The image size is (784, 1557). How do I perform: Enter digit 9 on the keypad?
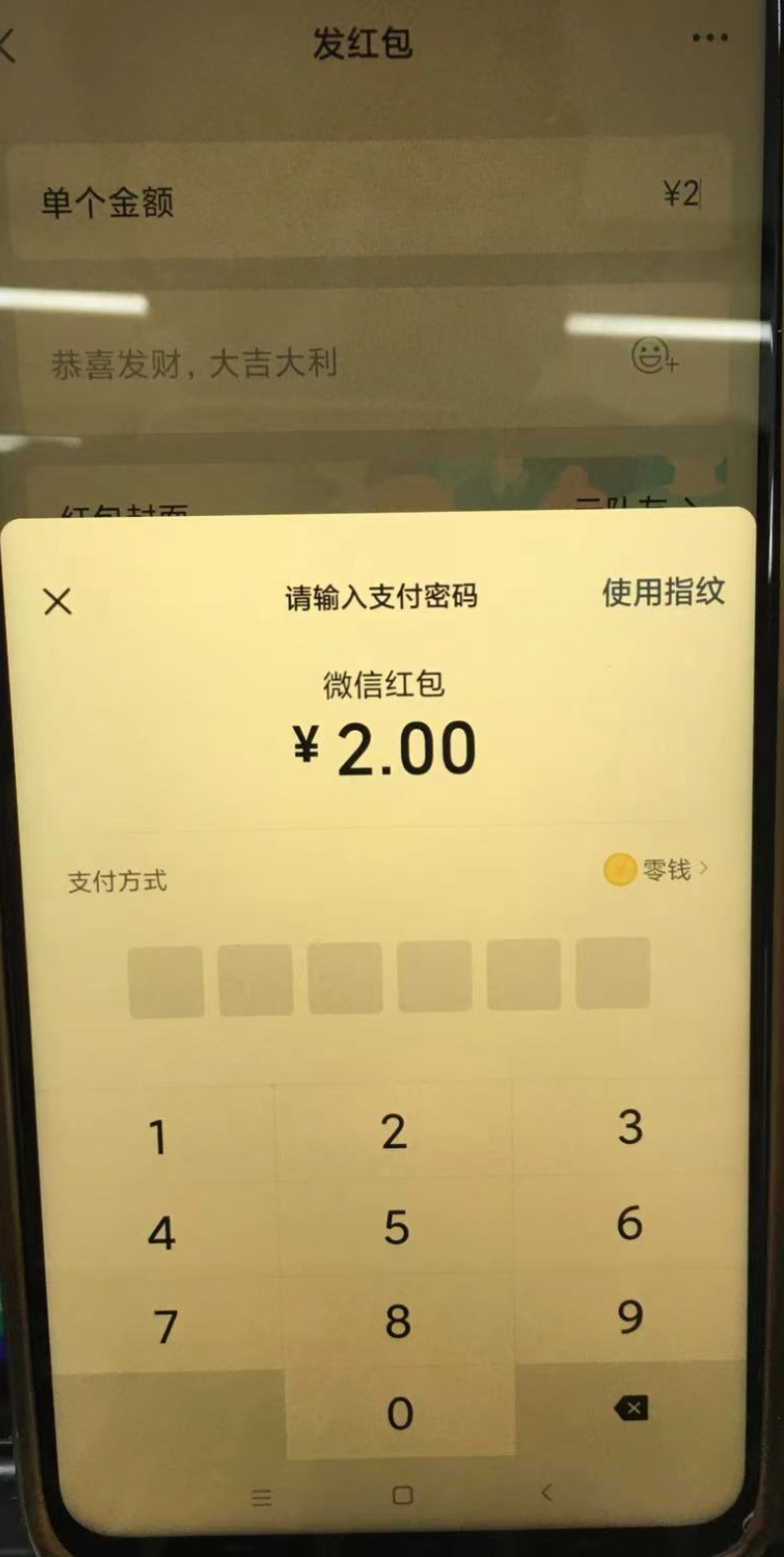pyautogui.click(x=631, y=1316)
